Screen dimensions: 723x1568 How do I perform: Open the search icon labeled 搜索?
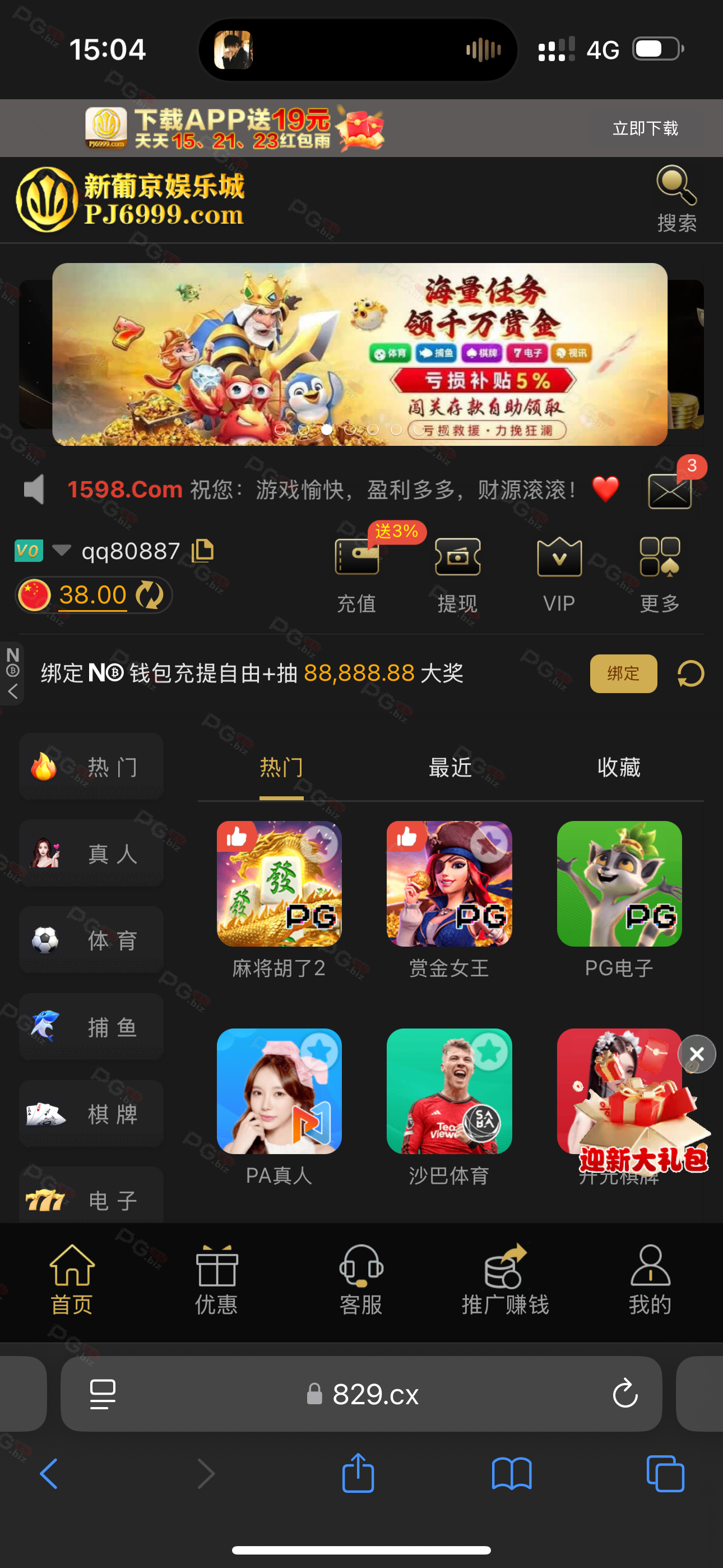[676, 199]
